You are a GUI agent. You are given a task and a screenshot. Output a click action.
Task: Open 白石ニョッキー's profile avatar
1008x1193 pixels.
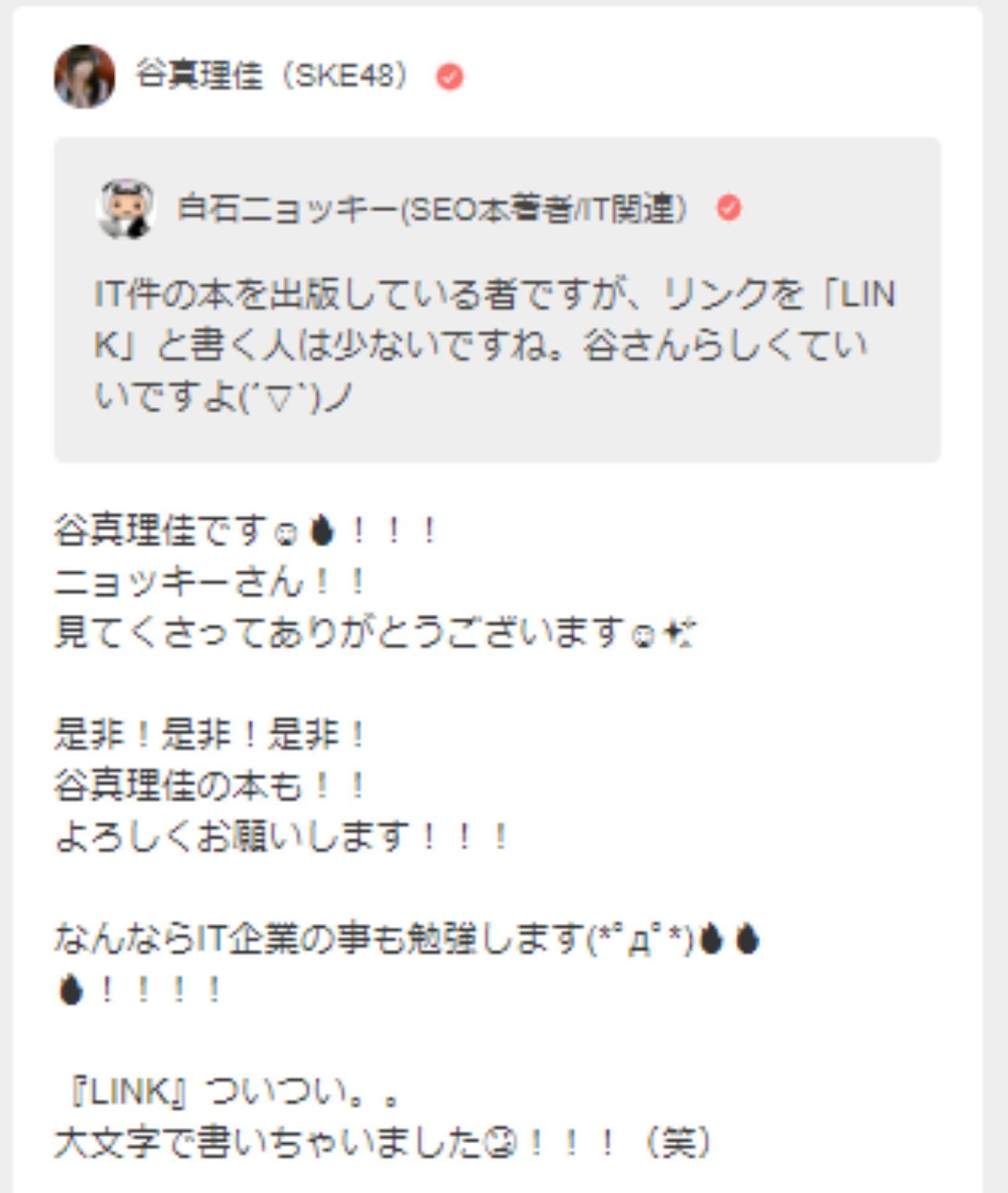tap(126, 209)
